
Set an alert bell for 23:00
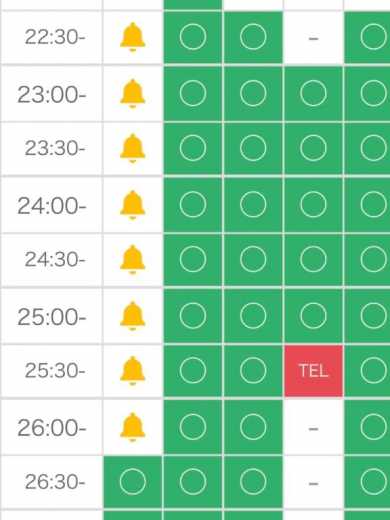[x=133, y=94]
